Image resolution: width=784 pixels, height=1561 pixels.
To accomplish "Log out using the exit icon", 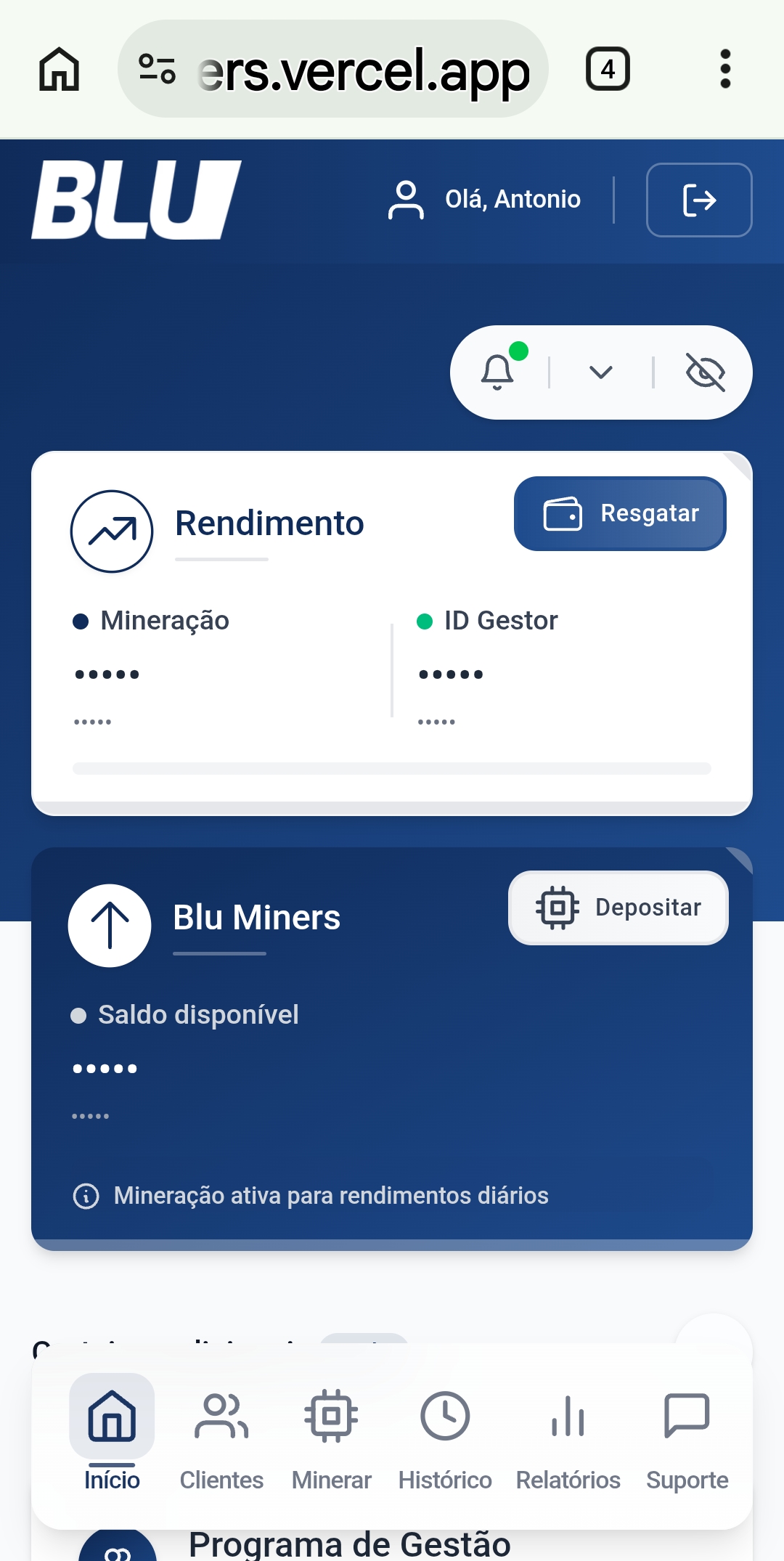I will tap(699, 200).
